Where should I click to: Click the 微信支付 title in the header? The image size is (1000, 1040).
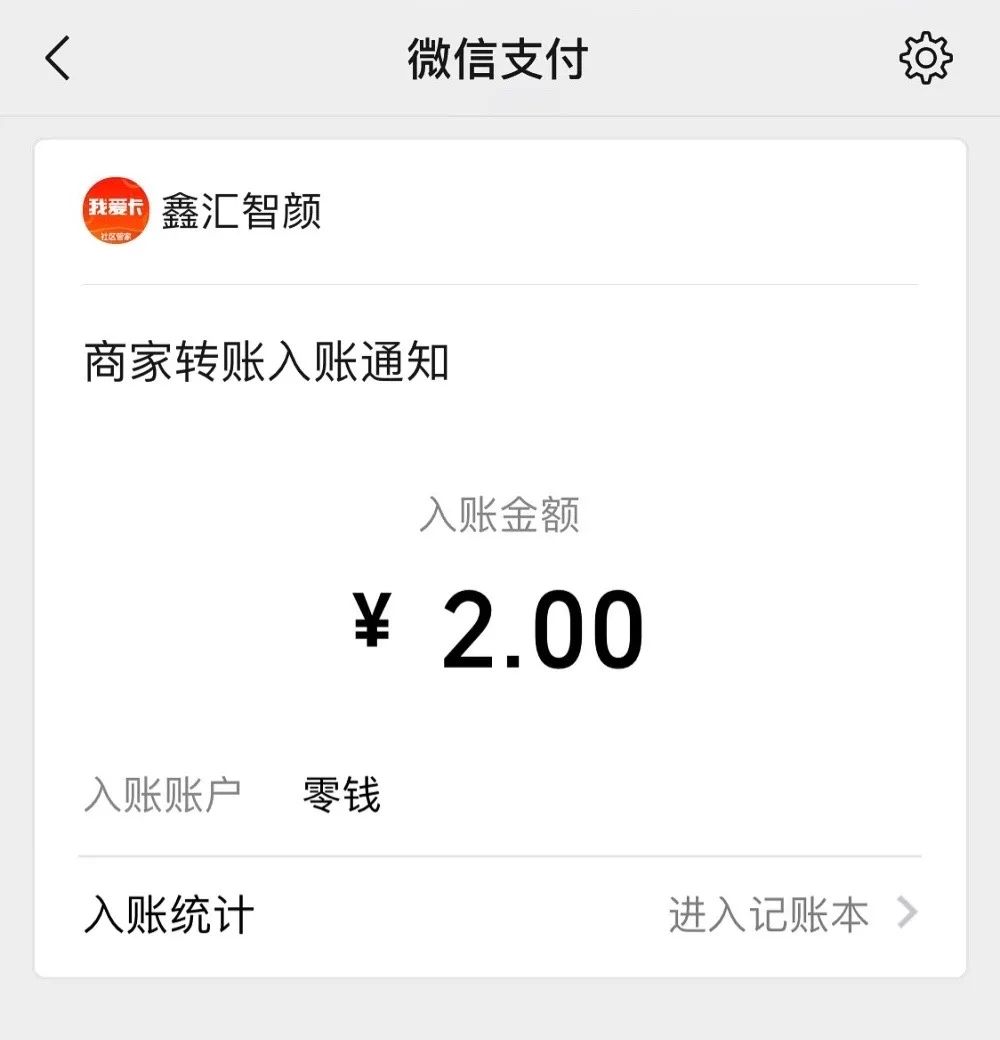click(x=500, y=58)
